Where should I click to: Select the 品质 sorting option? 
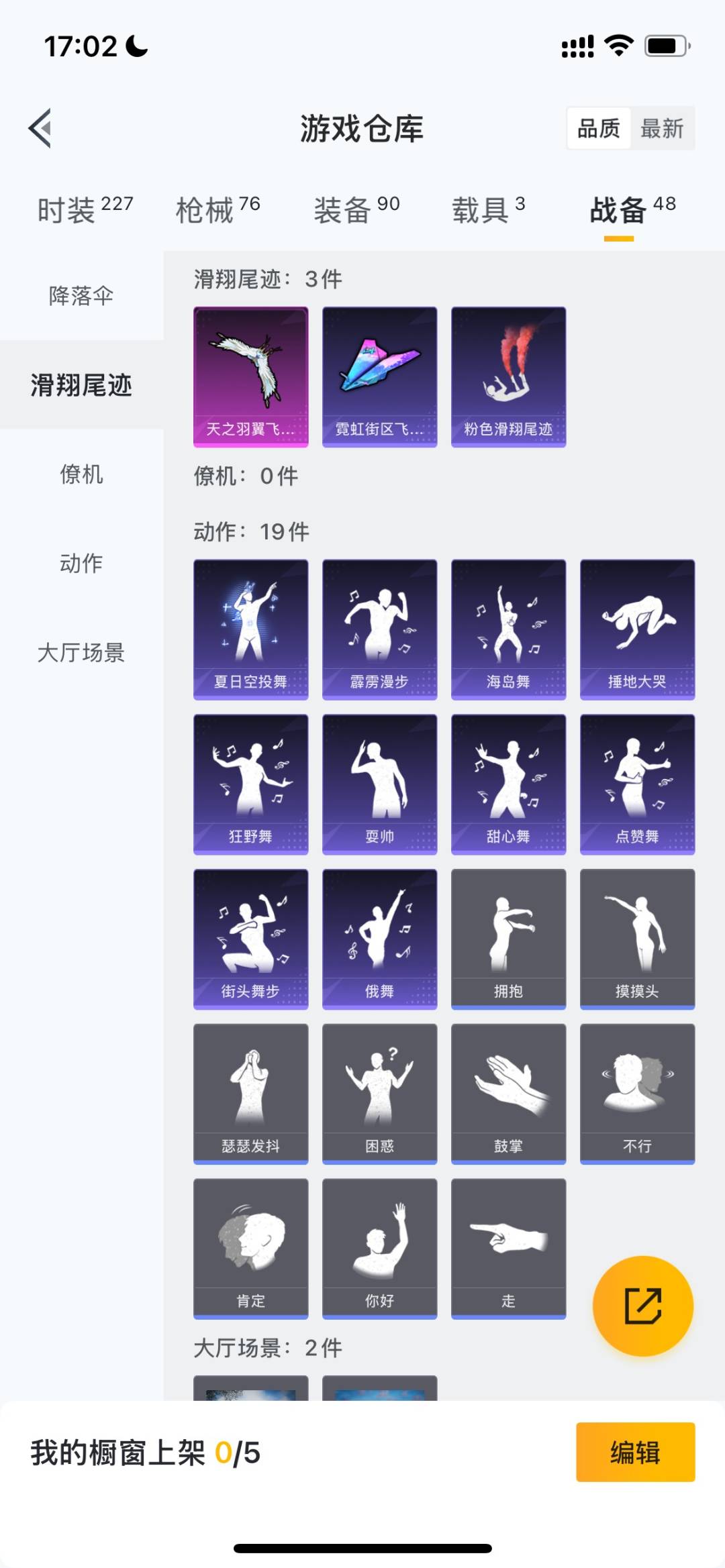(x=599, y=128)
